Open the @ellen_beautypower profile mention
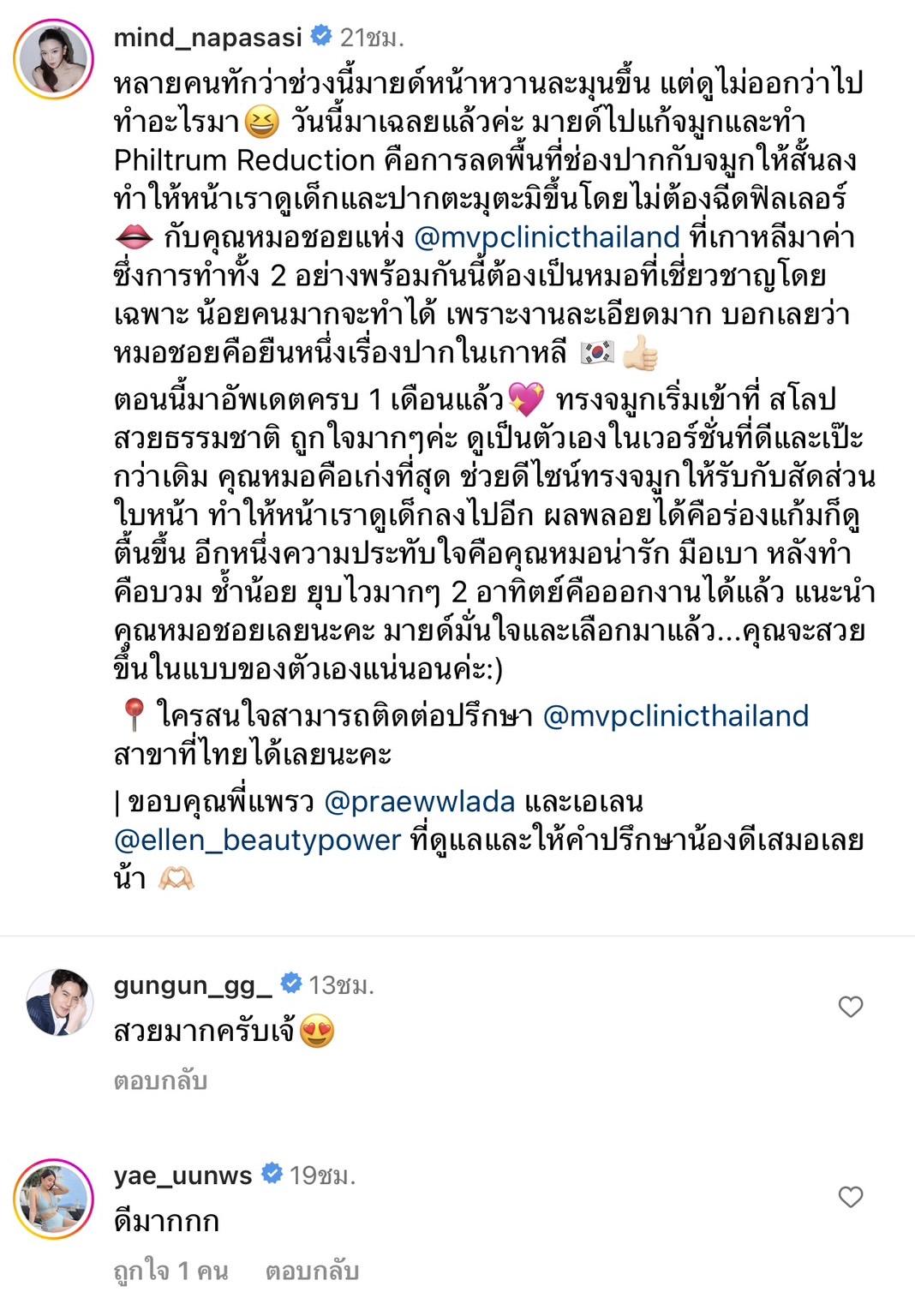 click(257, 840)
